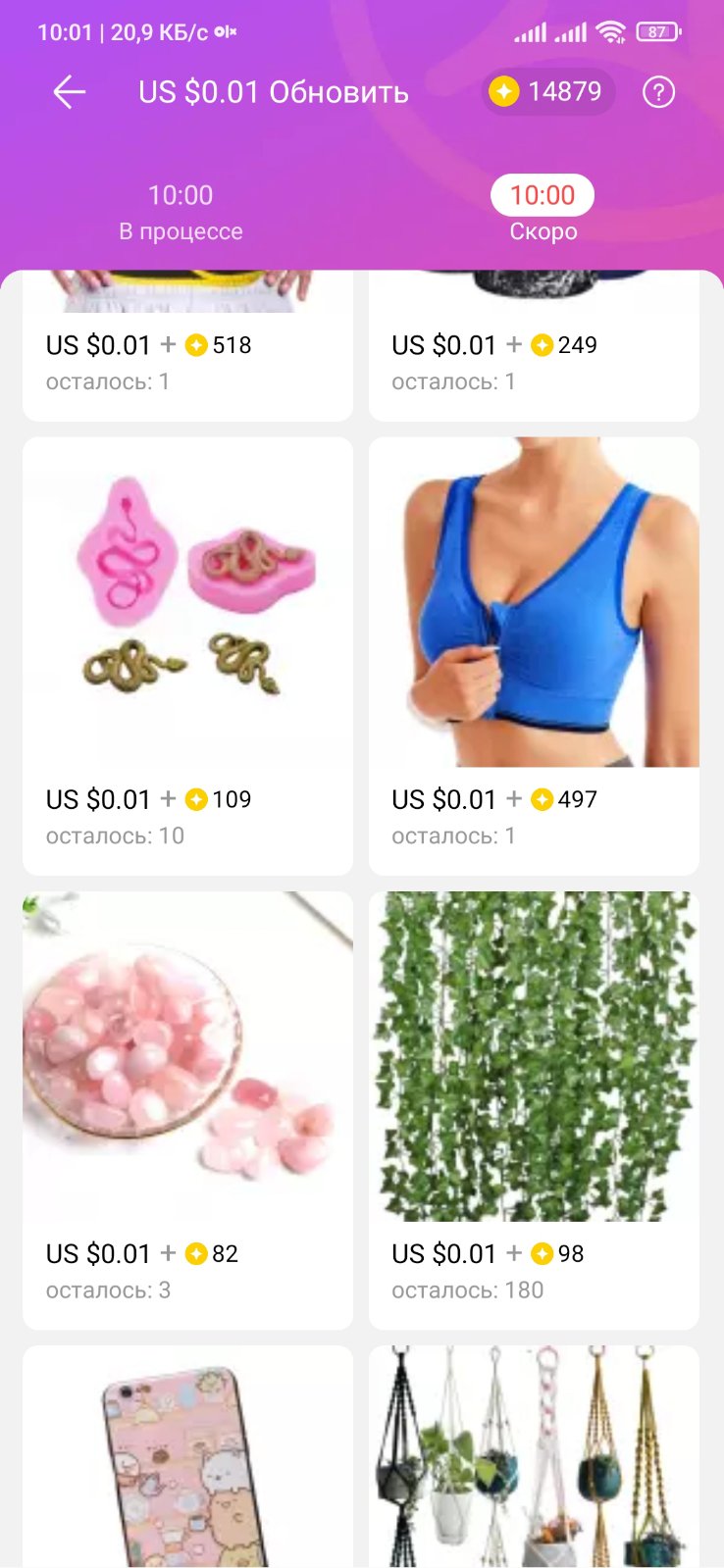Open the artificial ivy vines product
The image size is (724, 1568).
(x=534, y=1059)
